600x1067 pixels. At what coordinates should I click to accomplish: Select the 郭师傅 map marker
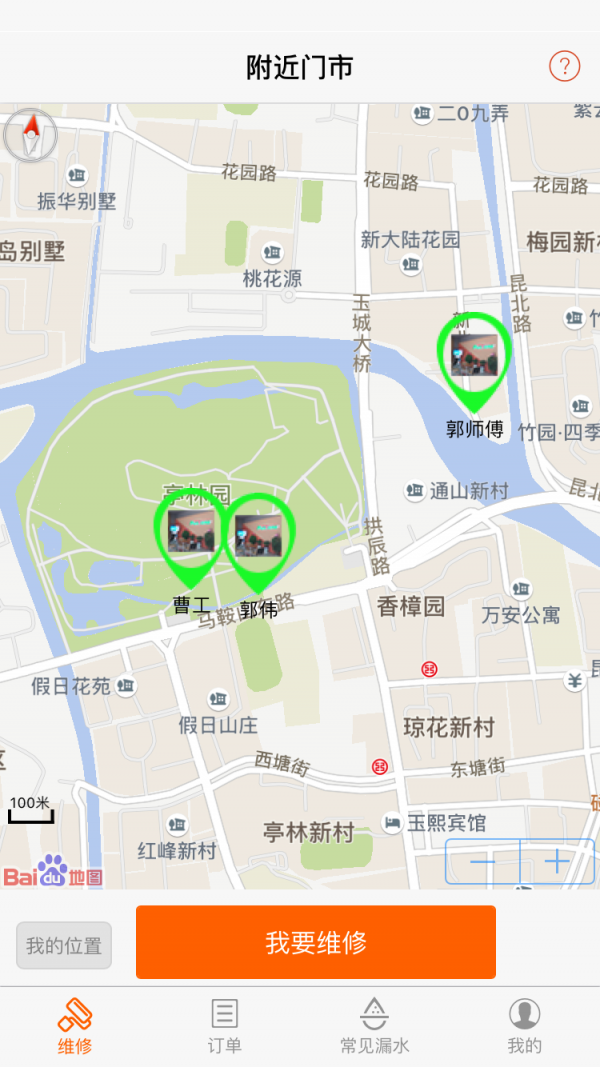point(474,358)
